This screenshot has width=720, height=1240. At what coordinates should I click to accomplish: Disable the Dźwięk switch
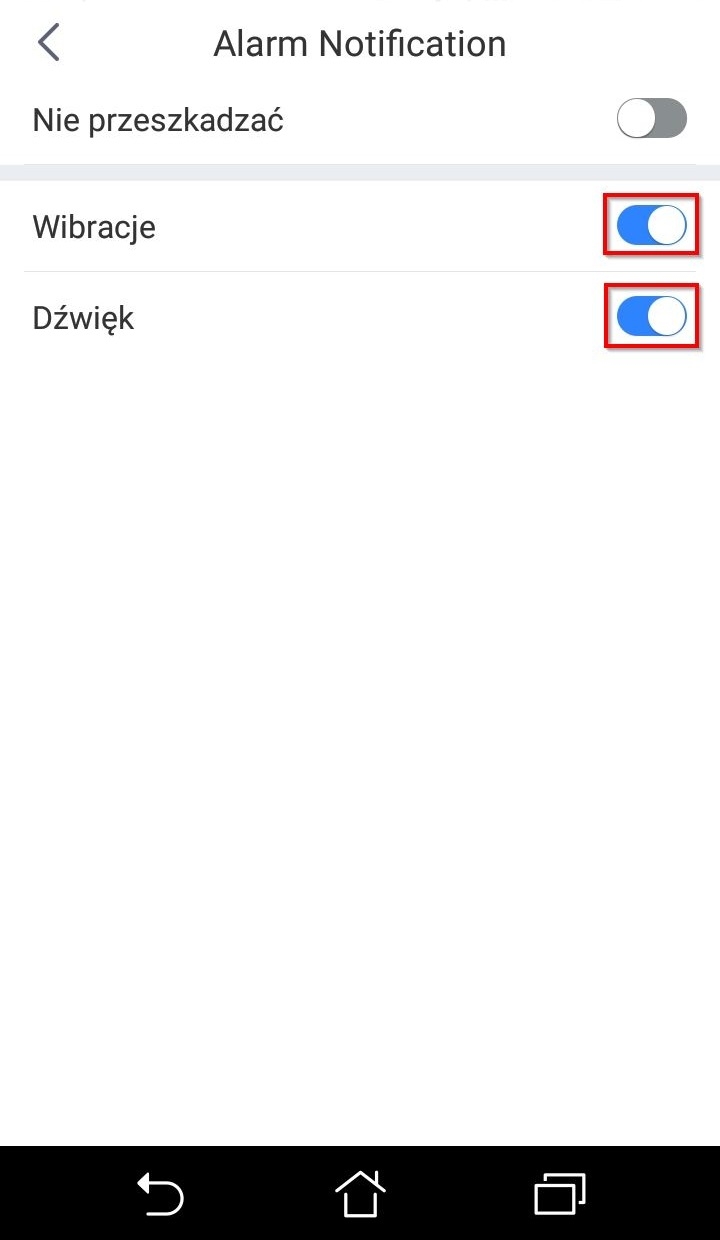pyautogui.click(x=652, y=317)
